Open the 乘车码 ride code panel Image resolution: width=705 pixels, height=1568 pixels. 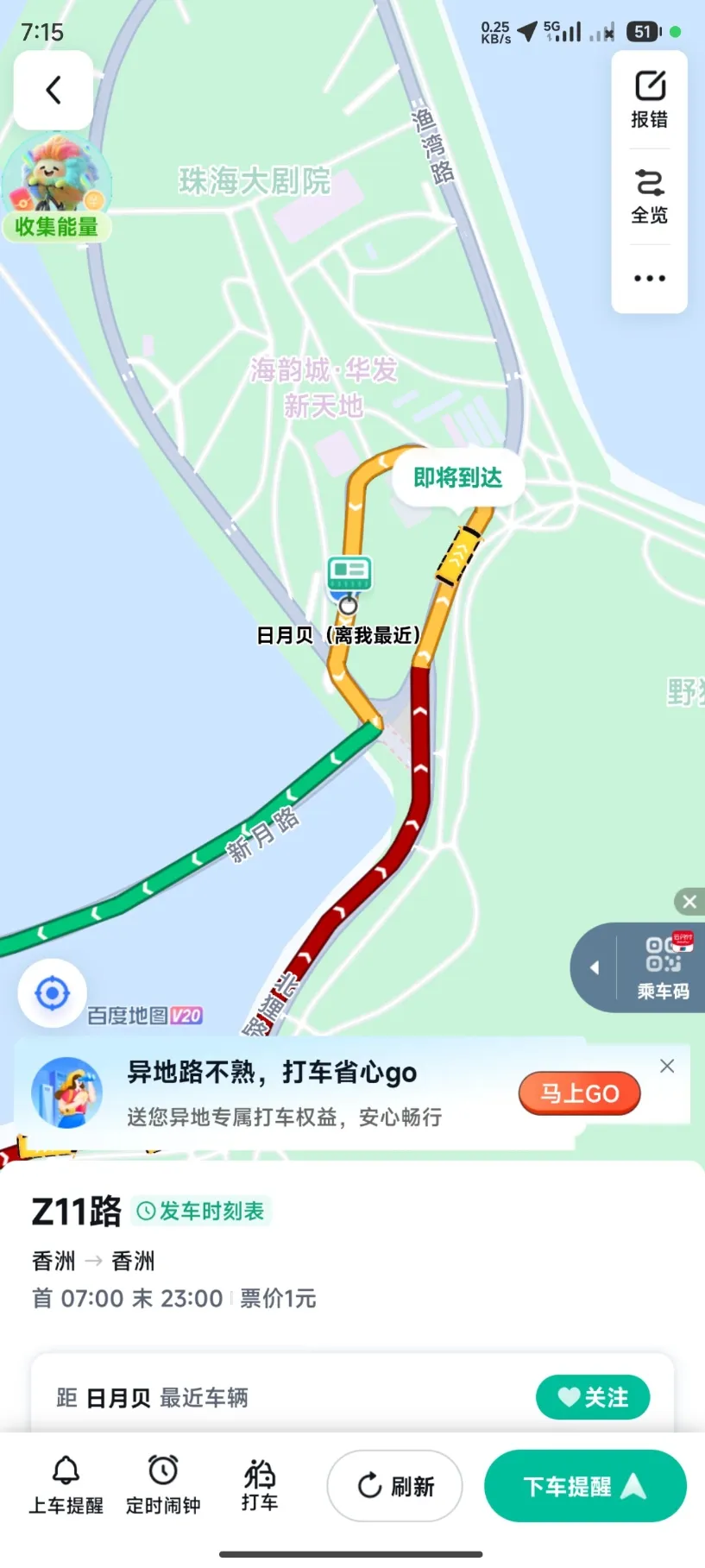(663, 968)
